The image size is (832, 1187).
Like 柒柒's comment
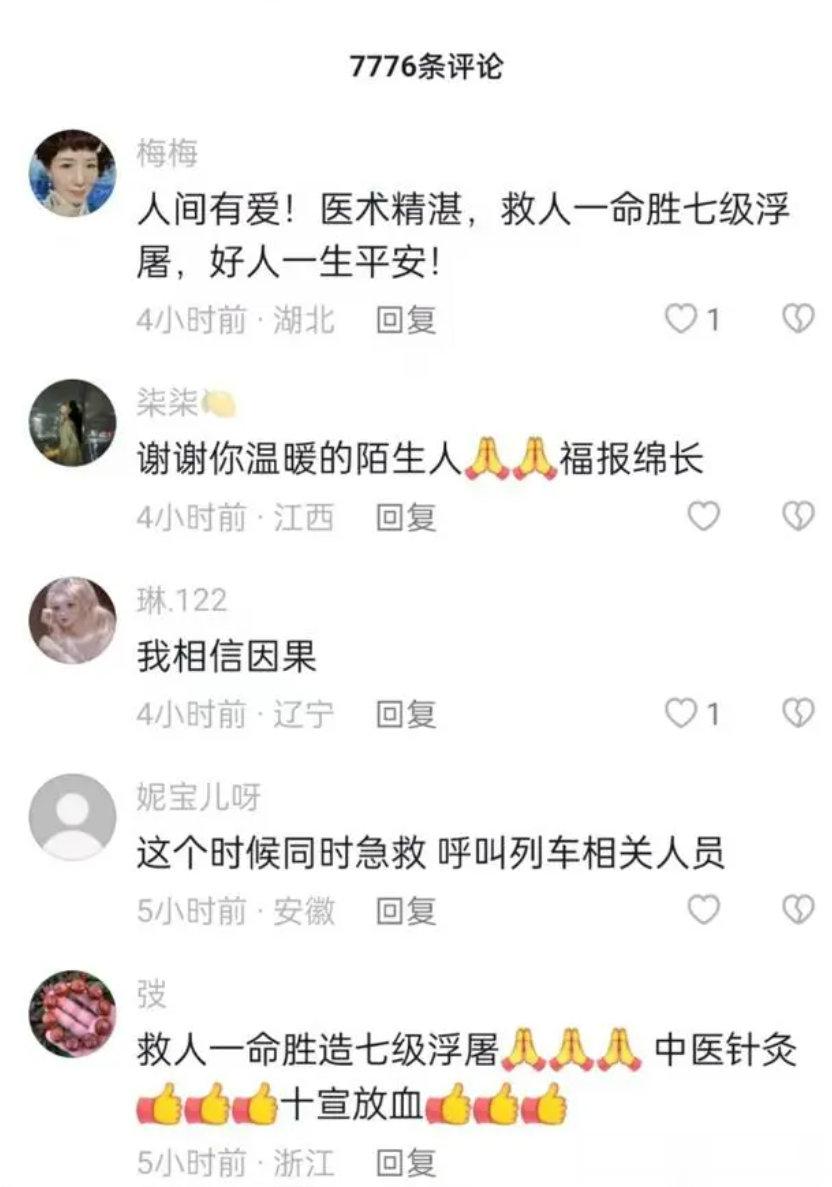(x=704, y=516)
